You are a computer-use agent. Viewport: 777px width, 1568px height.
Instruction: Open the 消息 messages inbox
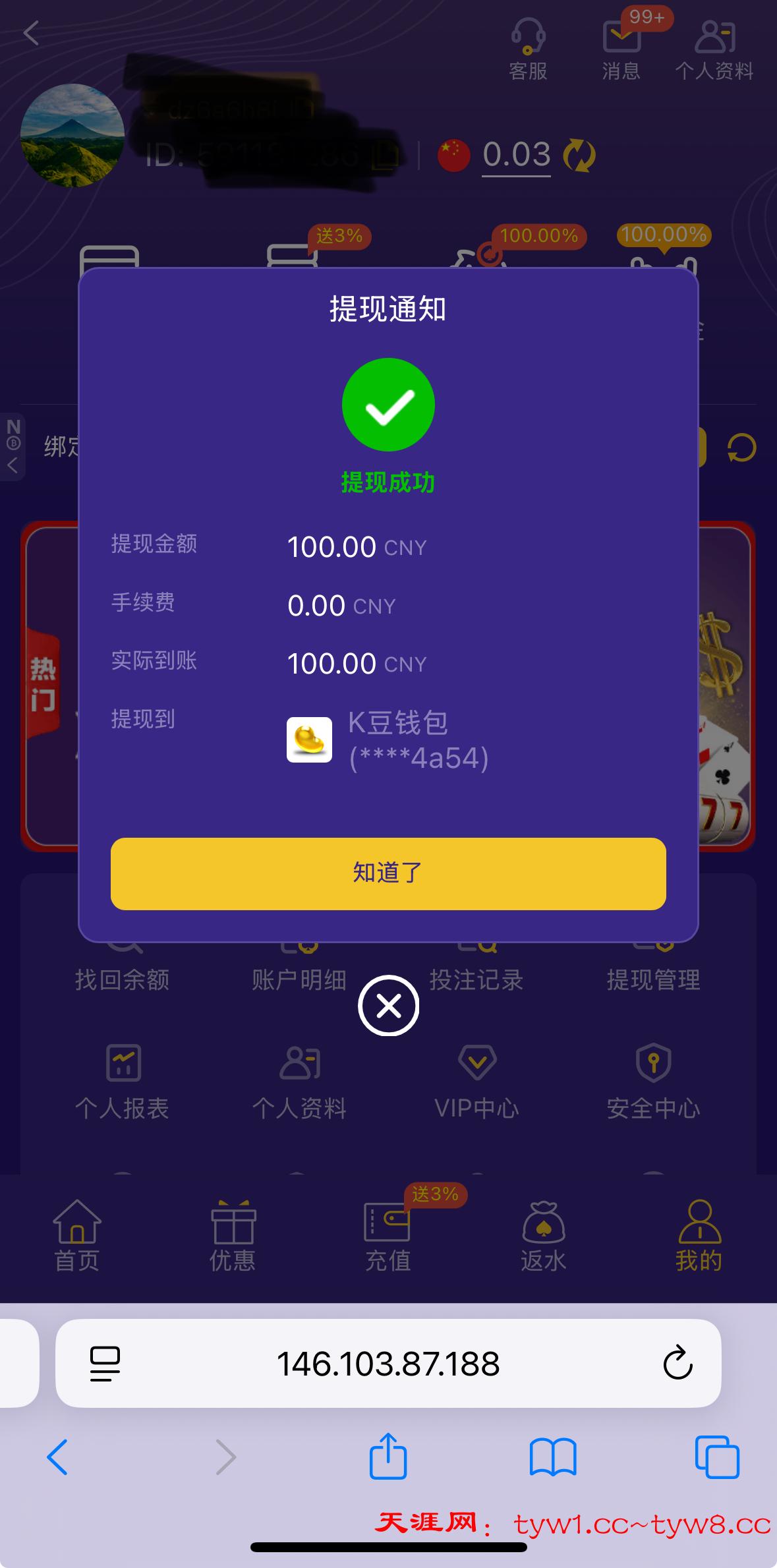[x=621, y=49]
